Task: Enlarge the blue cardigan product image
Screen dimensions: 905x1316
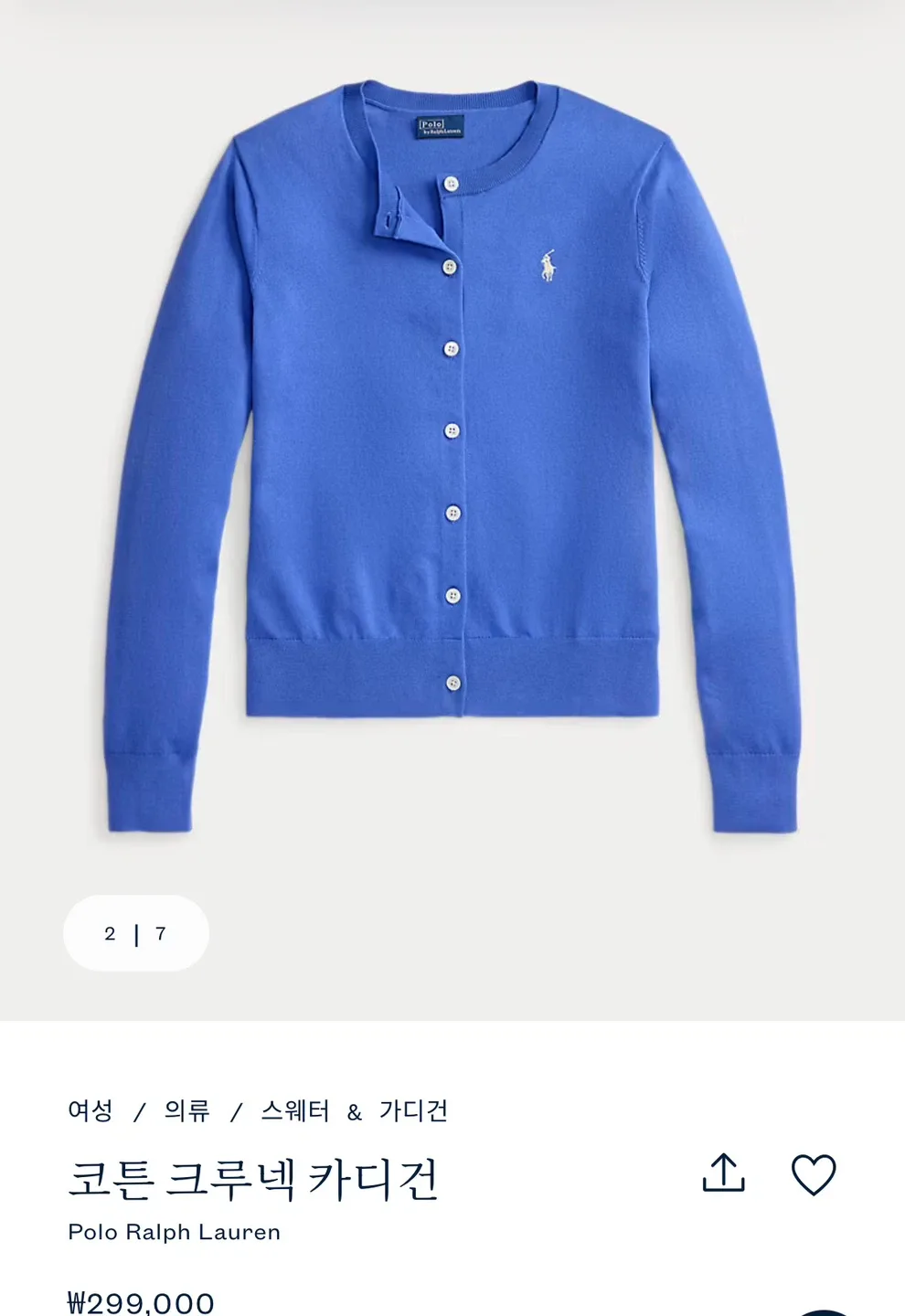Action: pyautogui.click(x=452, y=457)
